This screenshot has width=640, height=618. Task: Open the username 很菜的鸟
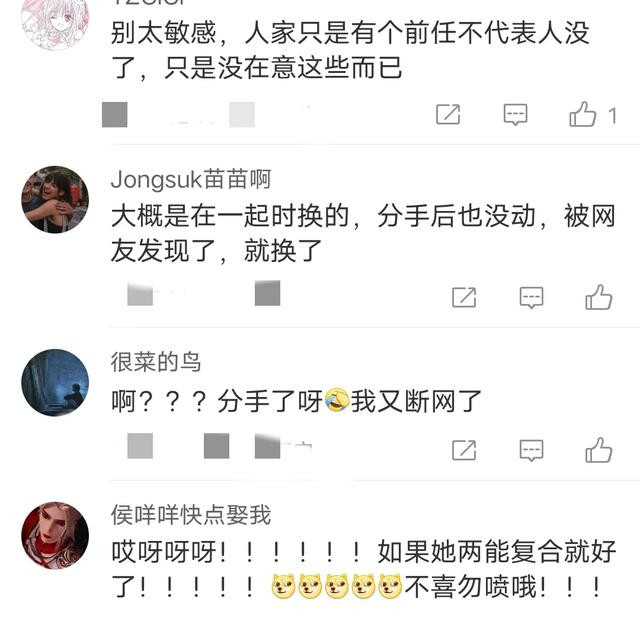(155, 362)
